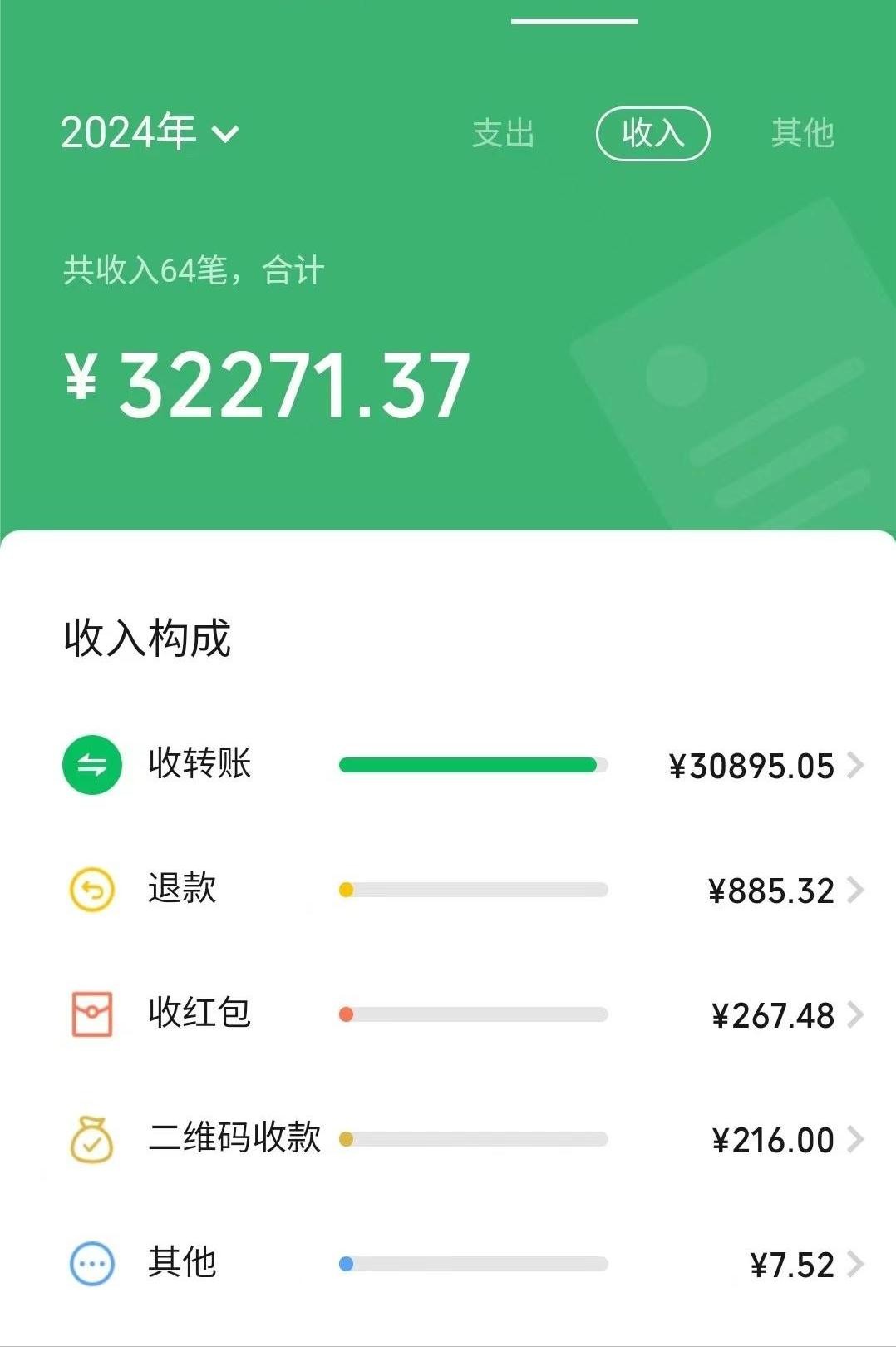This screenshot has height=1347, width=896.
Task: Switch to the 支出 tab
Action: click(503, 133)
